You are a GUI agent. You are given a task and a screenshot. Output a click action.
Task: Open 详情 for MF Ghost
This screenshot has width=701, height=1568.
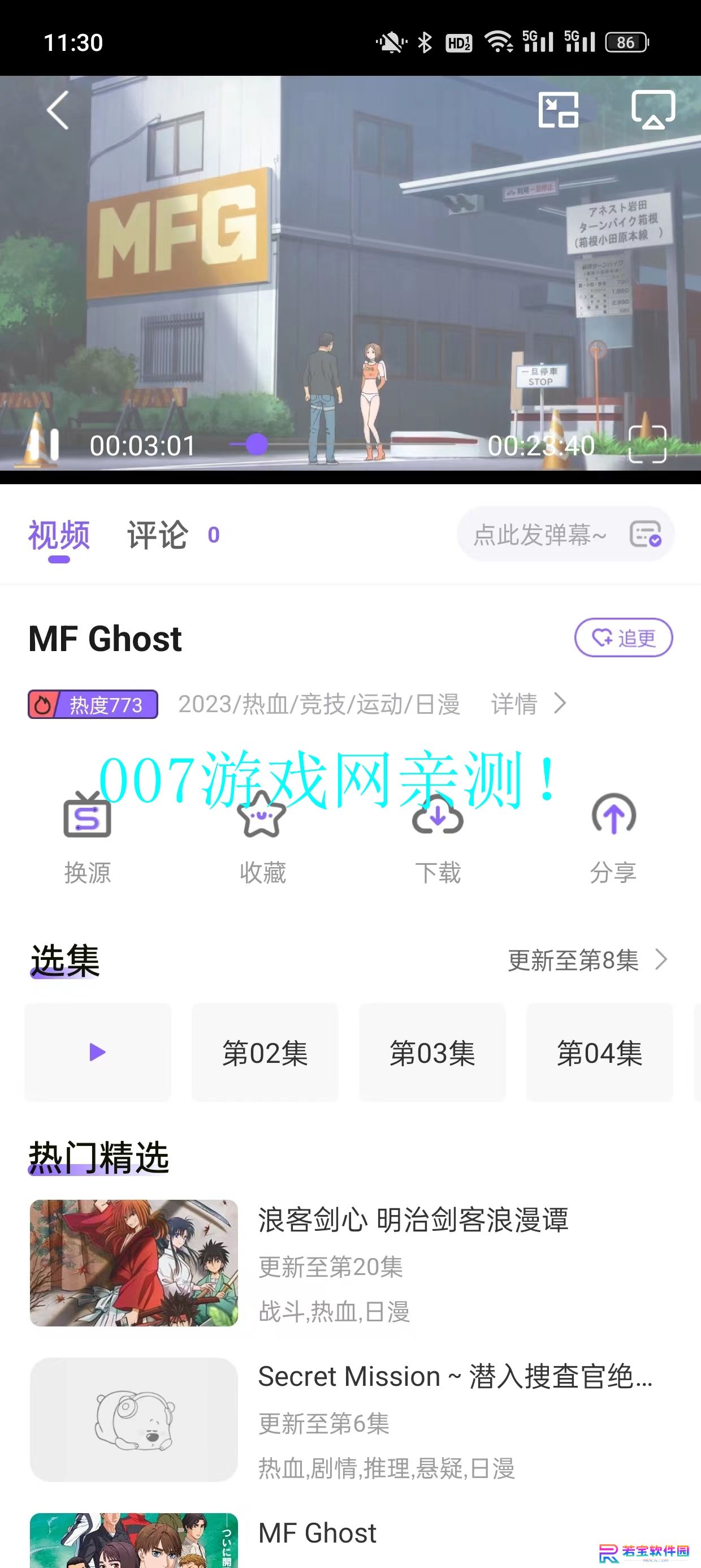coord(528,704)
